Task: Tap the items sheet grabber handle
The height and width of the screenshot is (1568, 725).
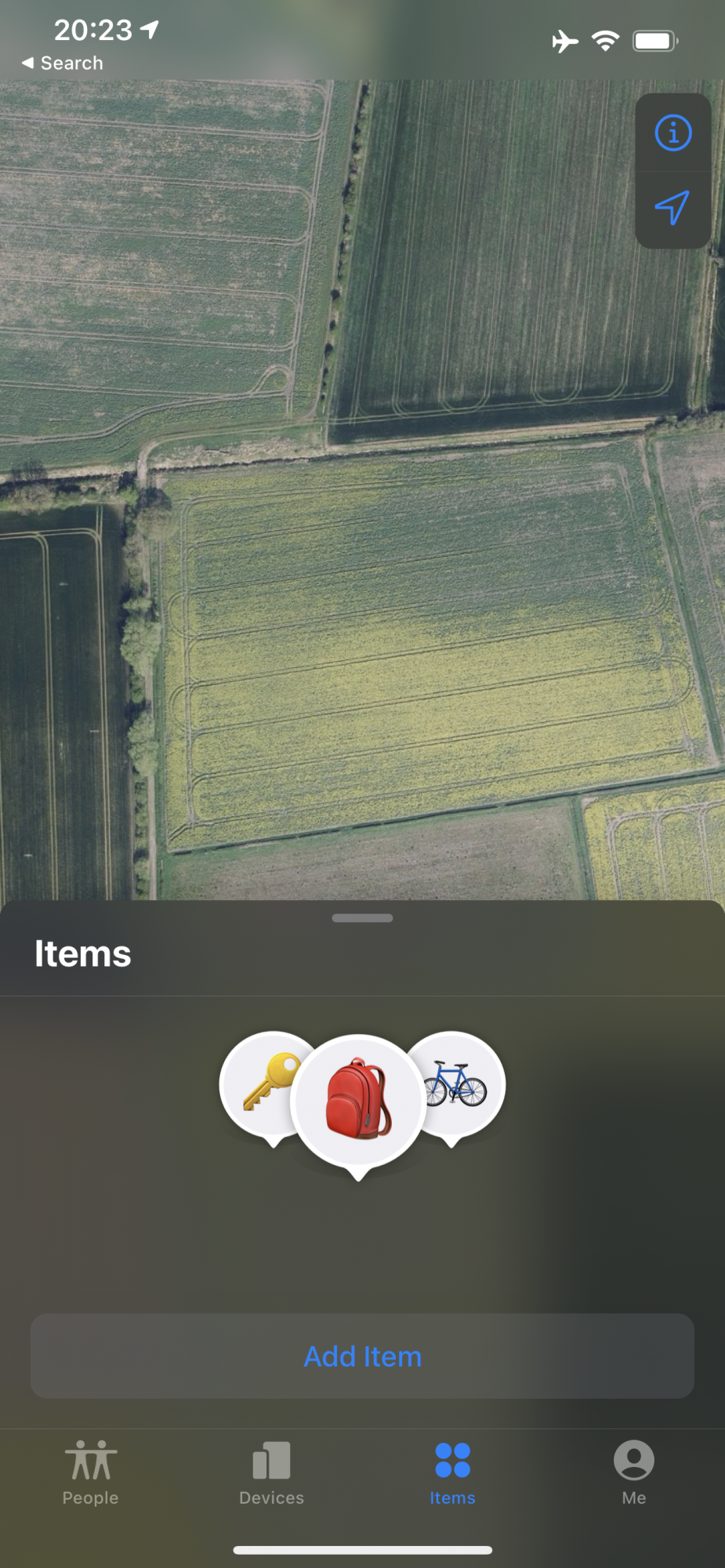Action: tap(362, 918)
